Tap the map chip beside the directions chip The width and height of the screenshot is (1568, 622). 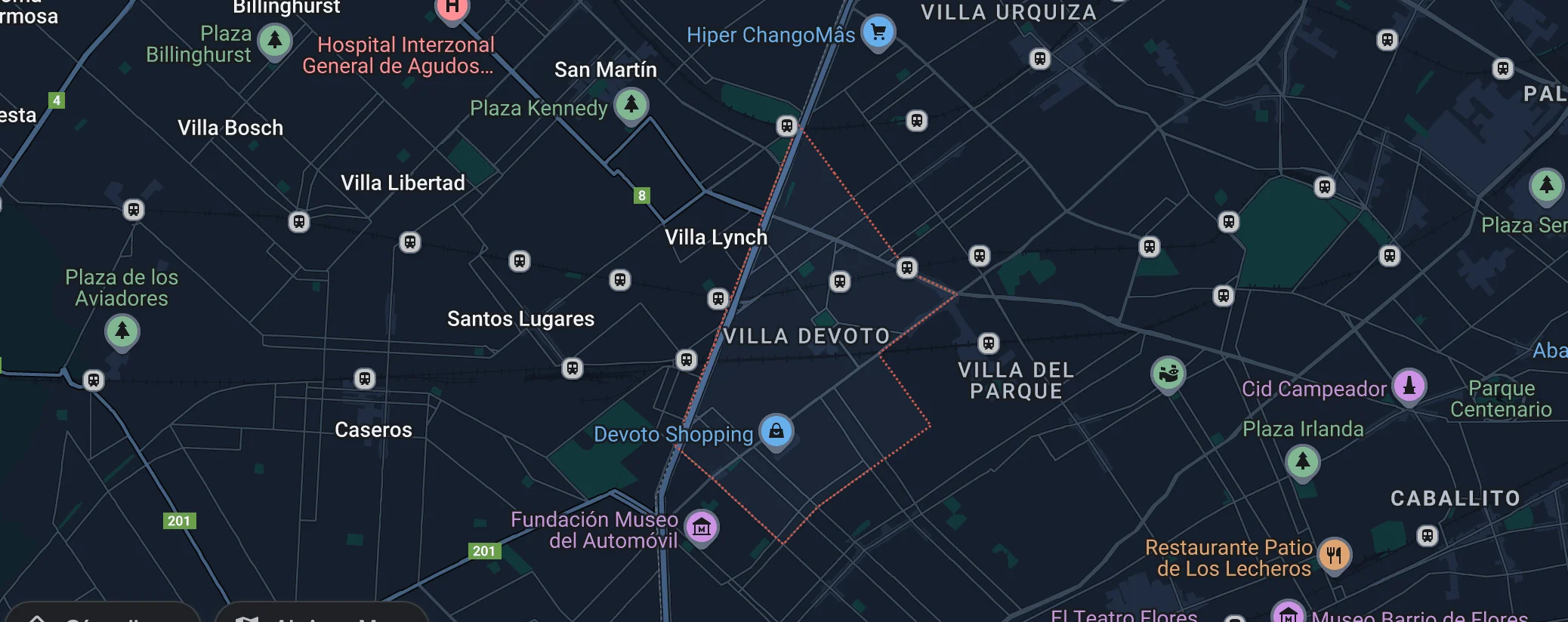pos(321,614)
